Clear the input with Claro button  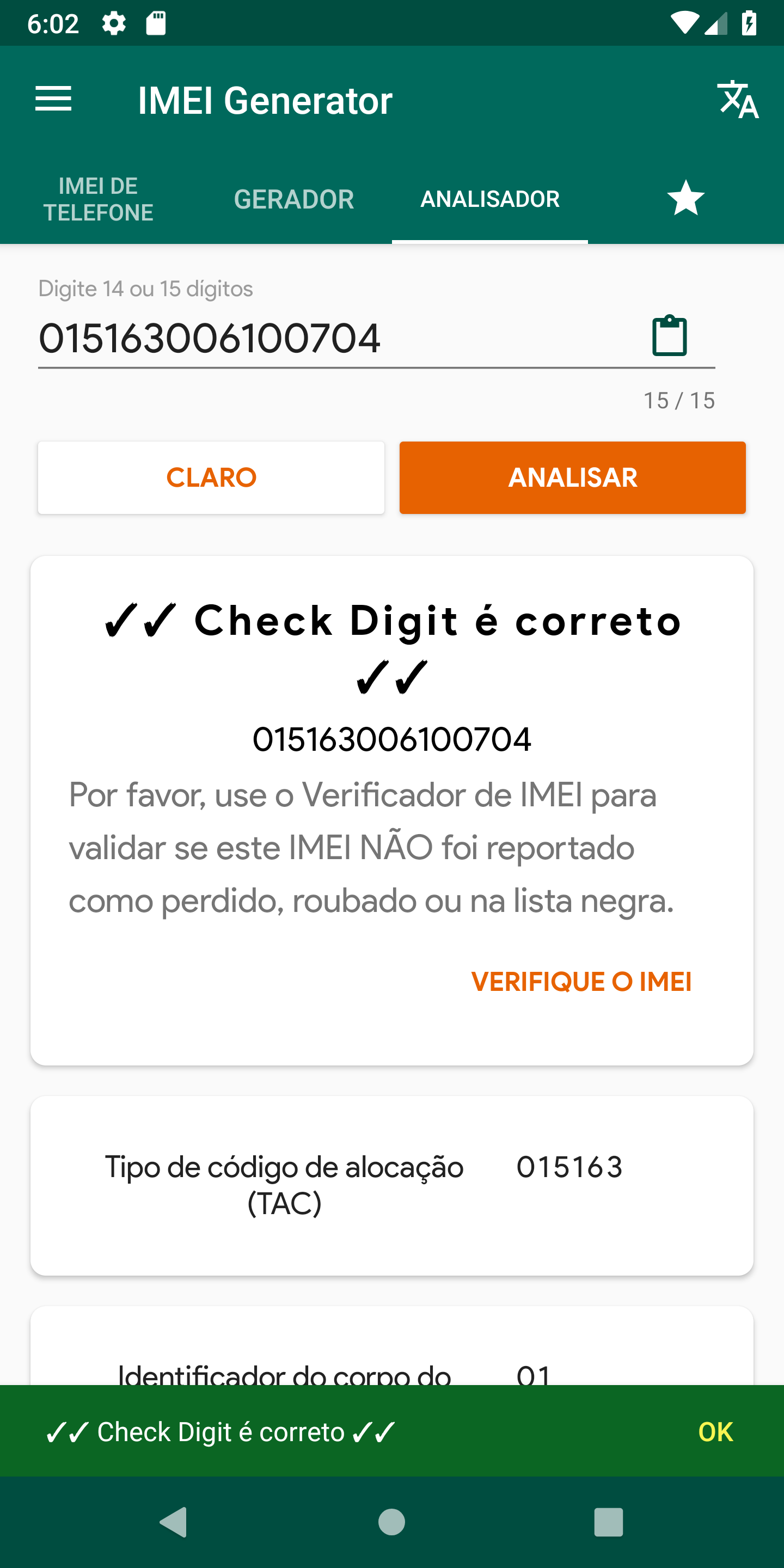pos(211,478)
